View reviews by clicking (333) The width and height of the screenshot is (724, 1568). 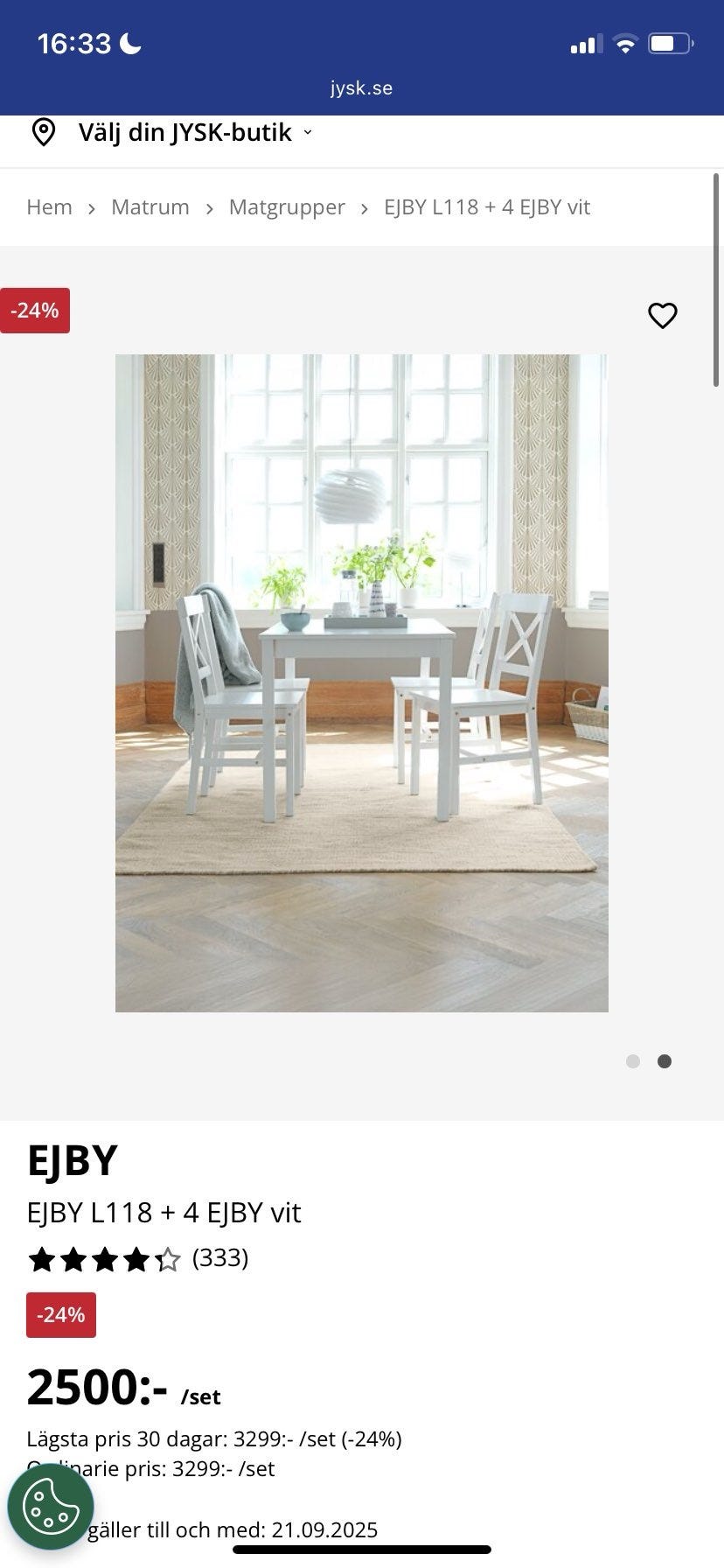tap(219, 1259)
